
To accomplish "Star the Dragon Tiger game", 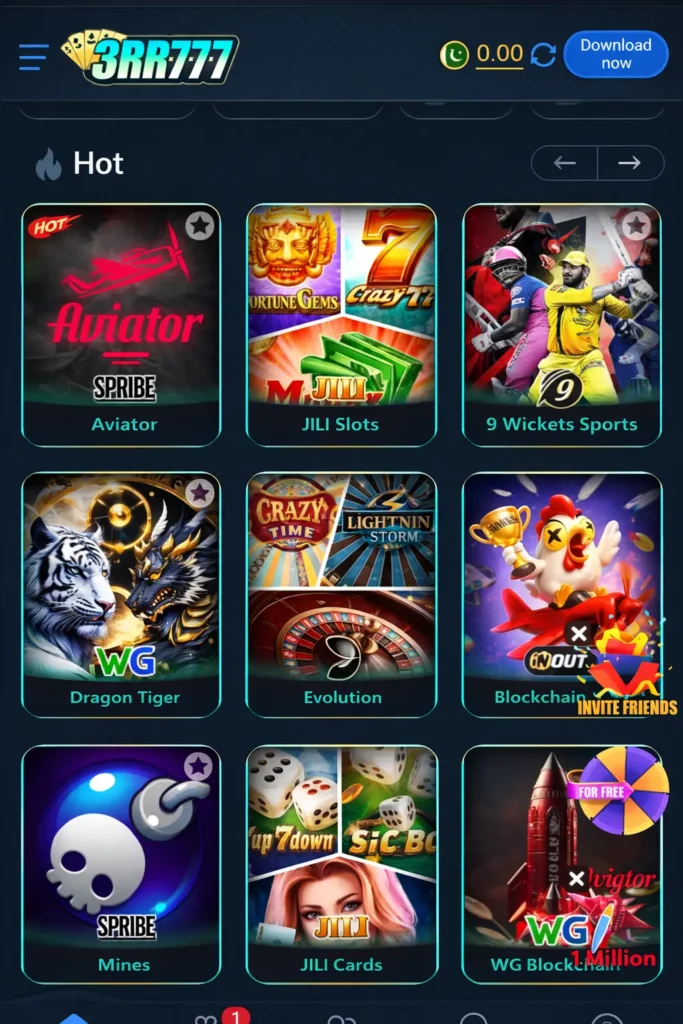I will (x=200, y=492).
